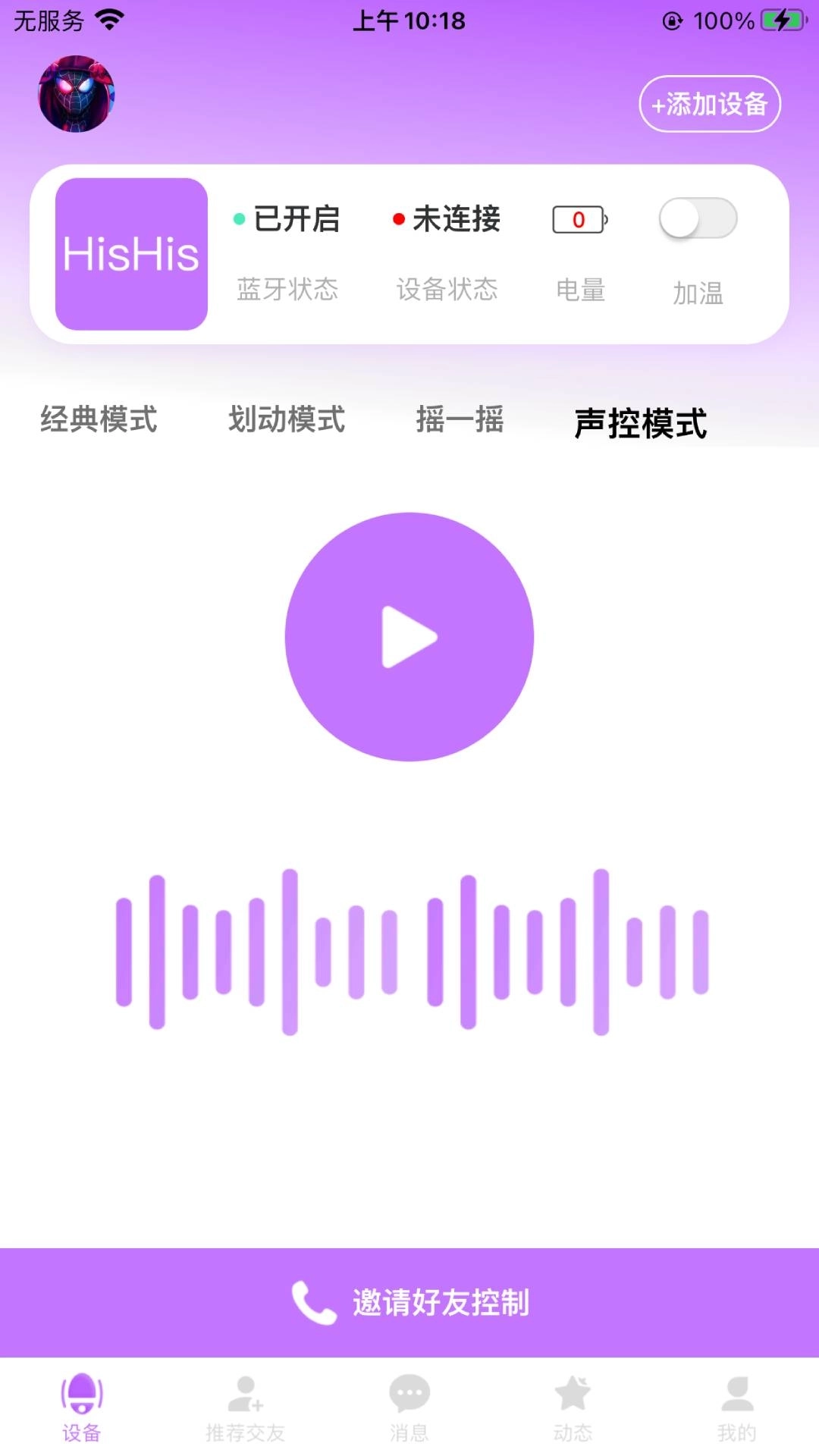Open the HisHis device card
819x1456 pixels.
coord(132,254)
